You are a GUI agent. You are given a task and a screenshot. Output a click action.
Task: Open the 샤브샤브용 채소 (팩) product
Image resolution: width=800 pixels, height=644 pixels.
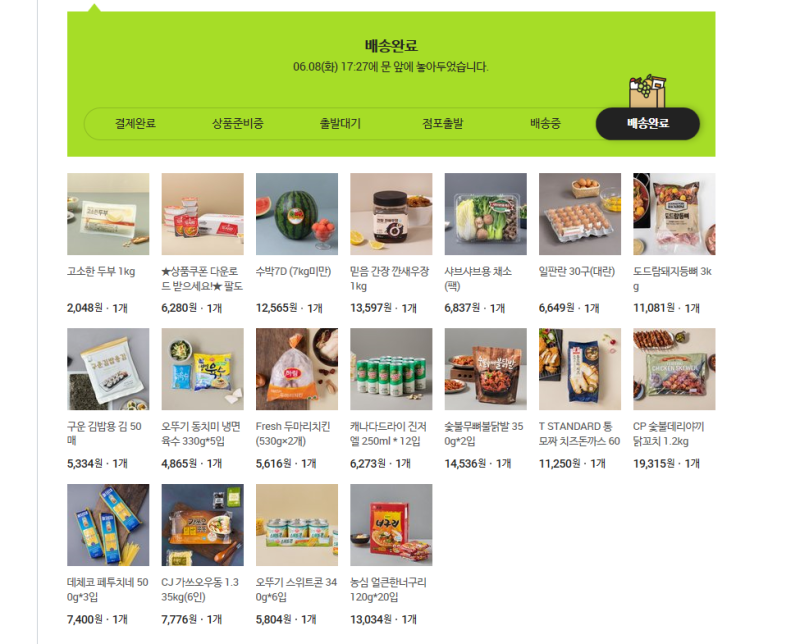(485, 214)
